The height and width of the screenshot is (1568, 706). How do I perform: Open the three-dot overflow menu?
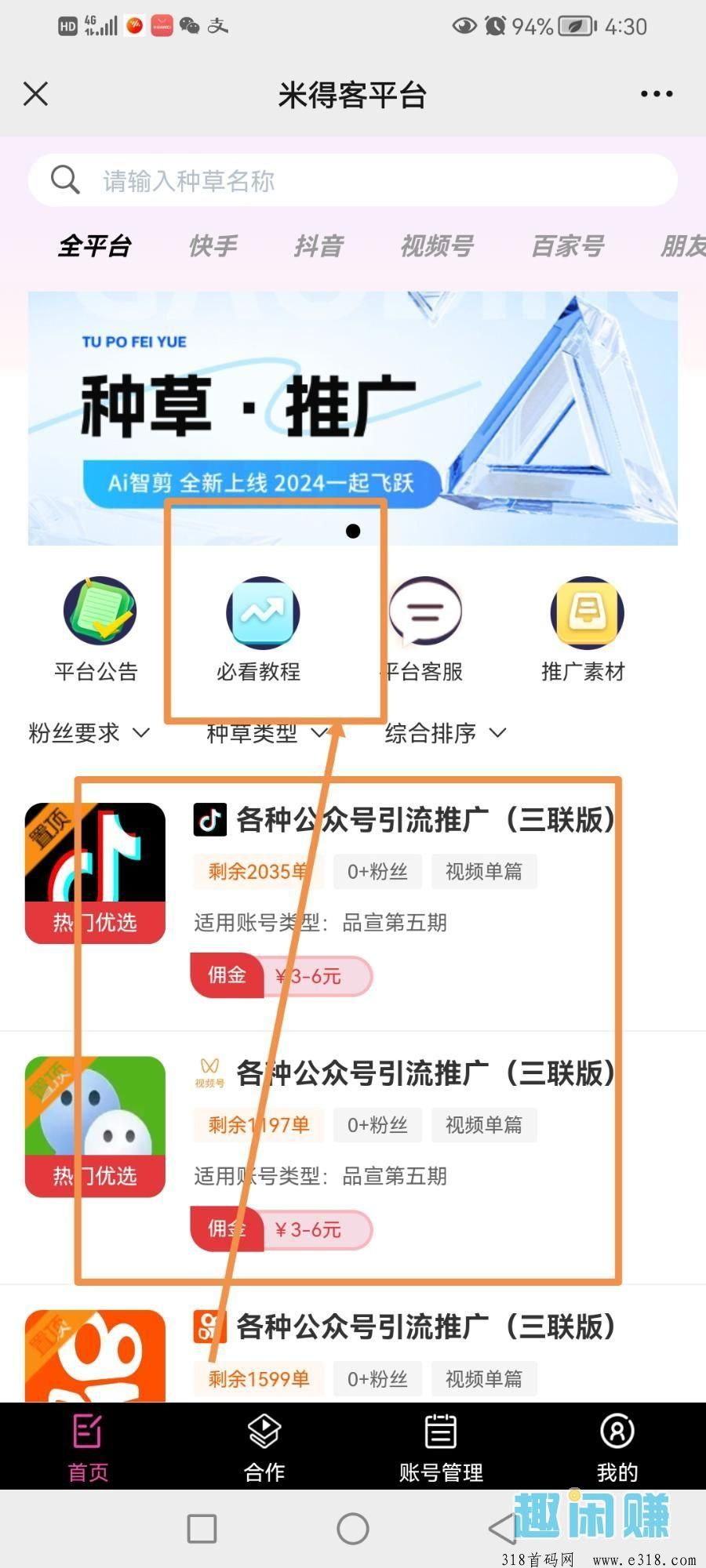(656, 94)
